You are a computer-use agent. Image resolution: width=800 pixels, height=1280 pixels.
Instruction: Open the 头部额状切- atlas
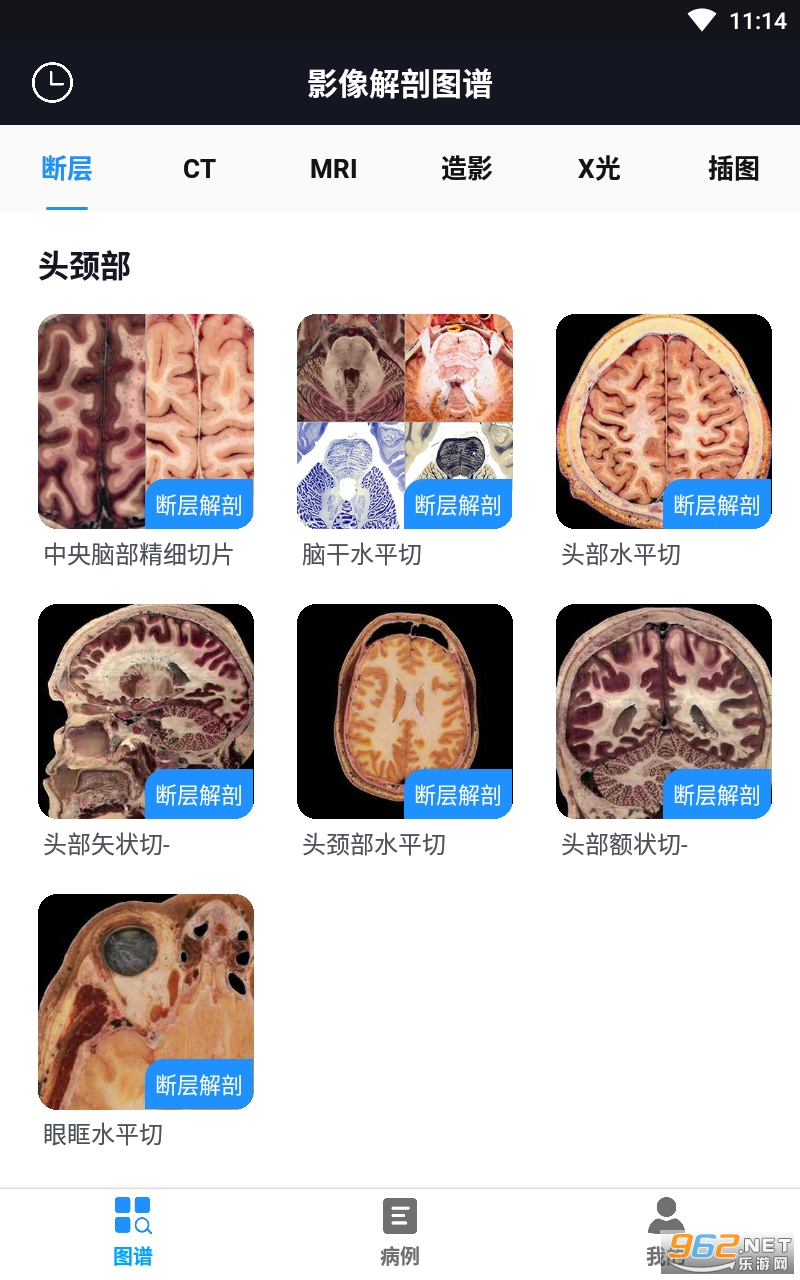664,711
